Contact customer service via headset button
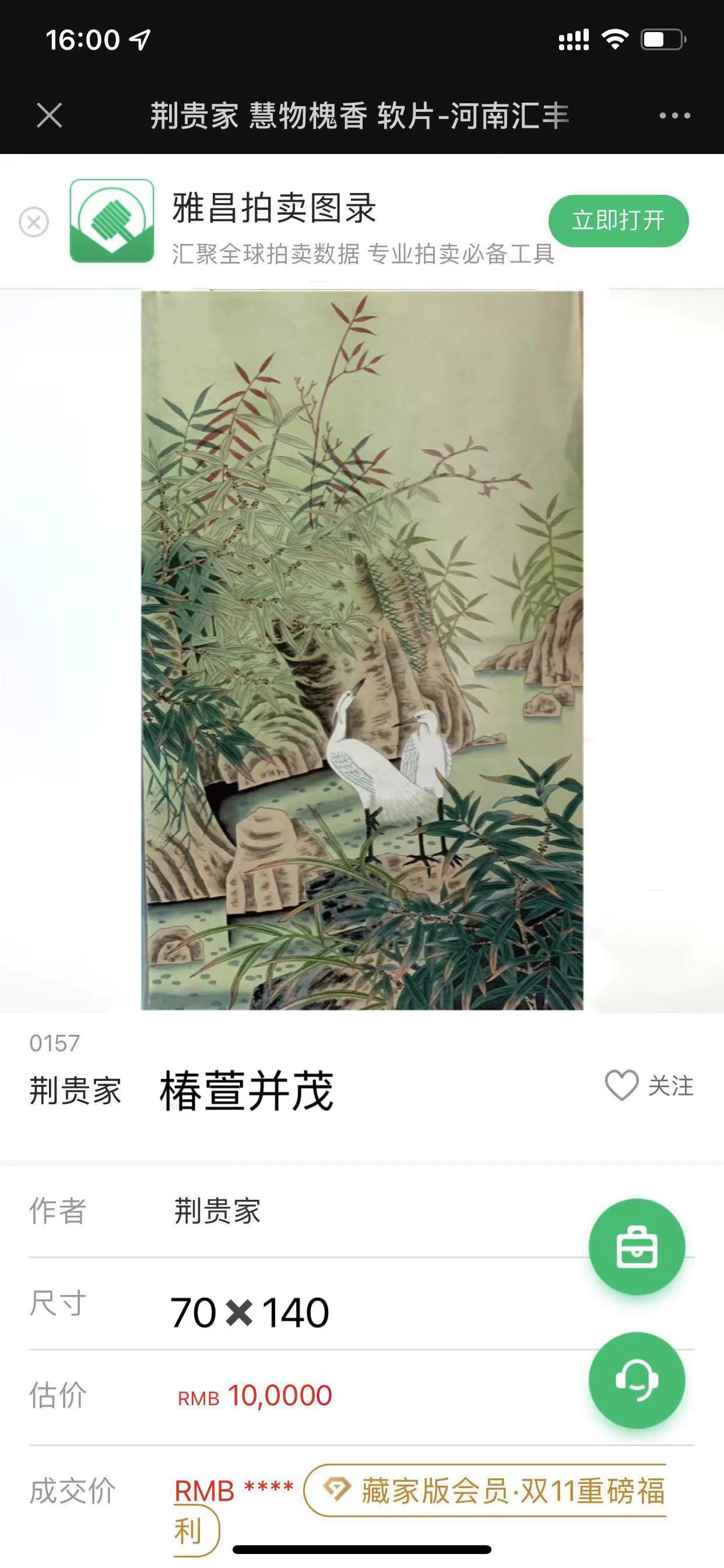 click(637, 1380)
